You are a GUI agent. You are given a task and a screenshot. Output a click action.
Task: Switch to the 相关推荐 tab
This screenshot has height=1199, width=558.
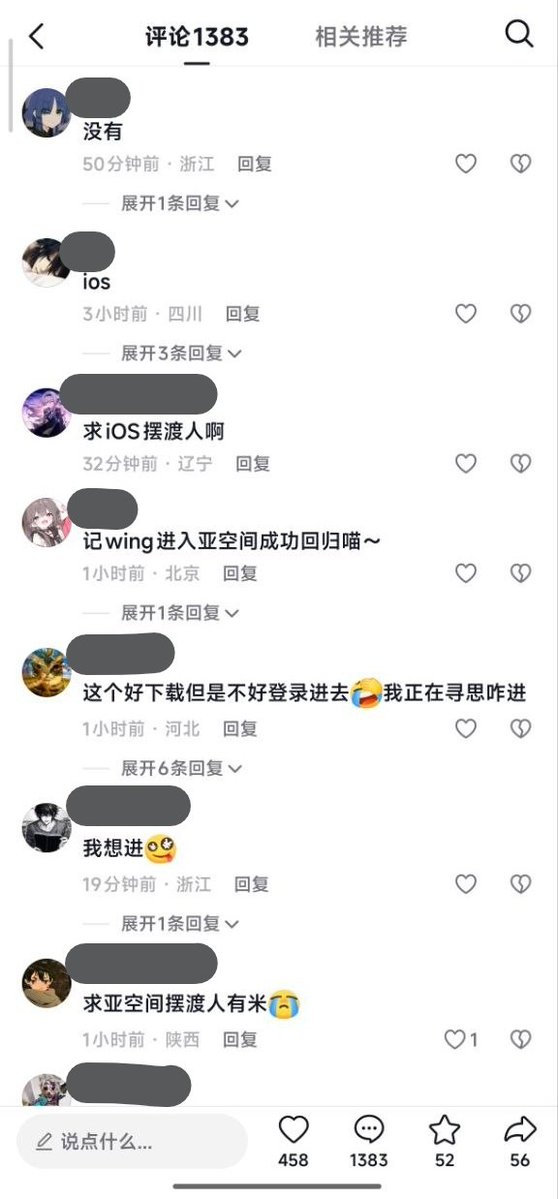coord(361,37)
